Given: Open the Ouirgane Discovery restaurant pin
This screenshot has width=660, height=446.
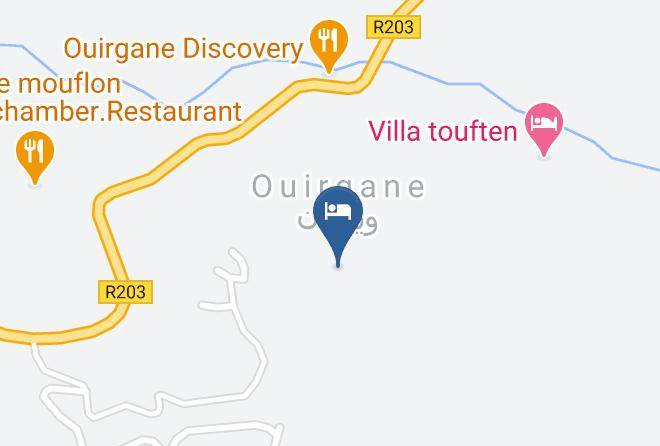Looking at the screenshot, I should [x=329, y=44].
